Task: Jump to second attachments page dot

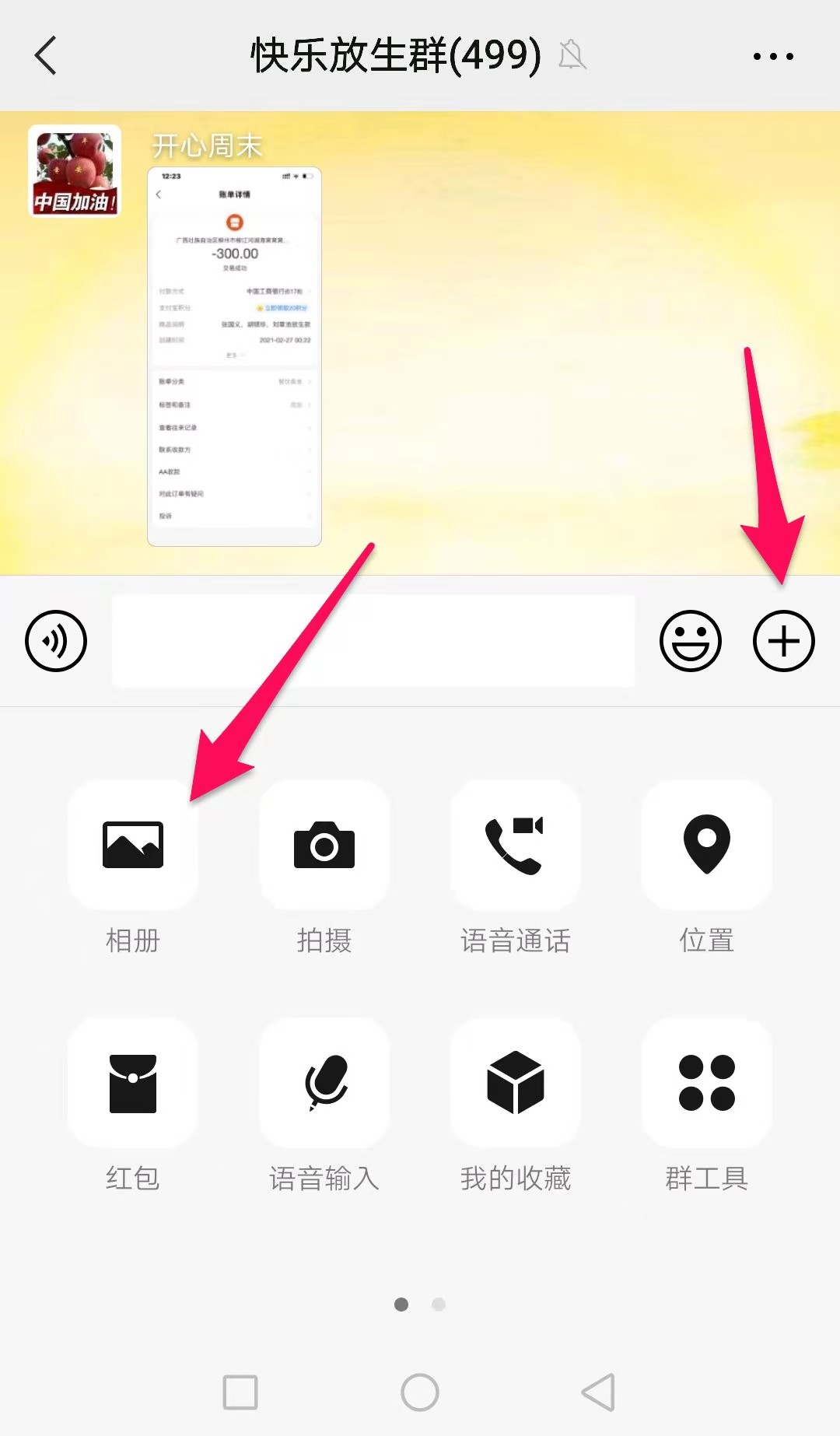Action: 439,1305
